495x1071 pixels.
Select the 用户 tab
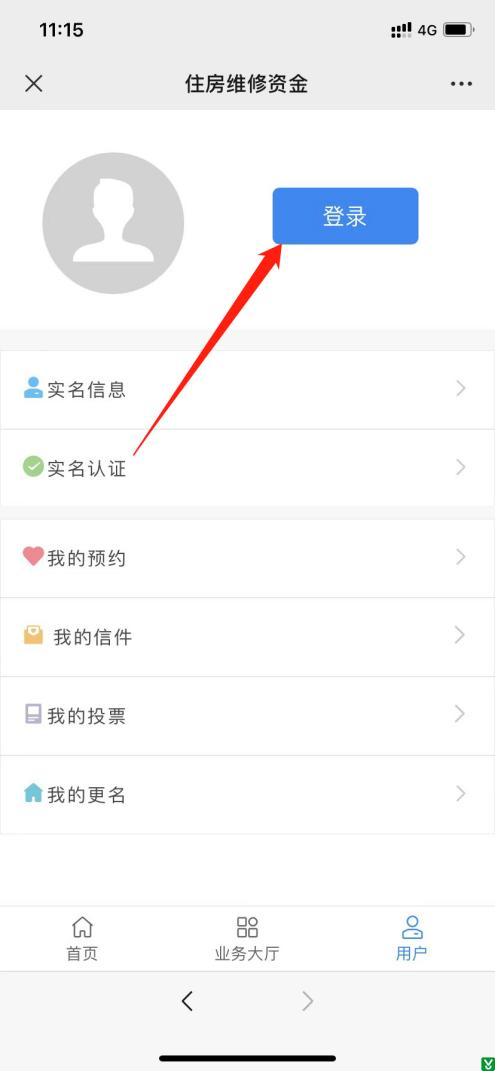[x=412, y=939]
